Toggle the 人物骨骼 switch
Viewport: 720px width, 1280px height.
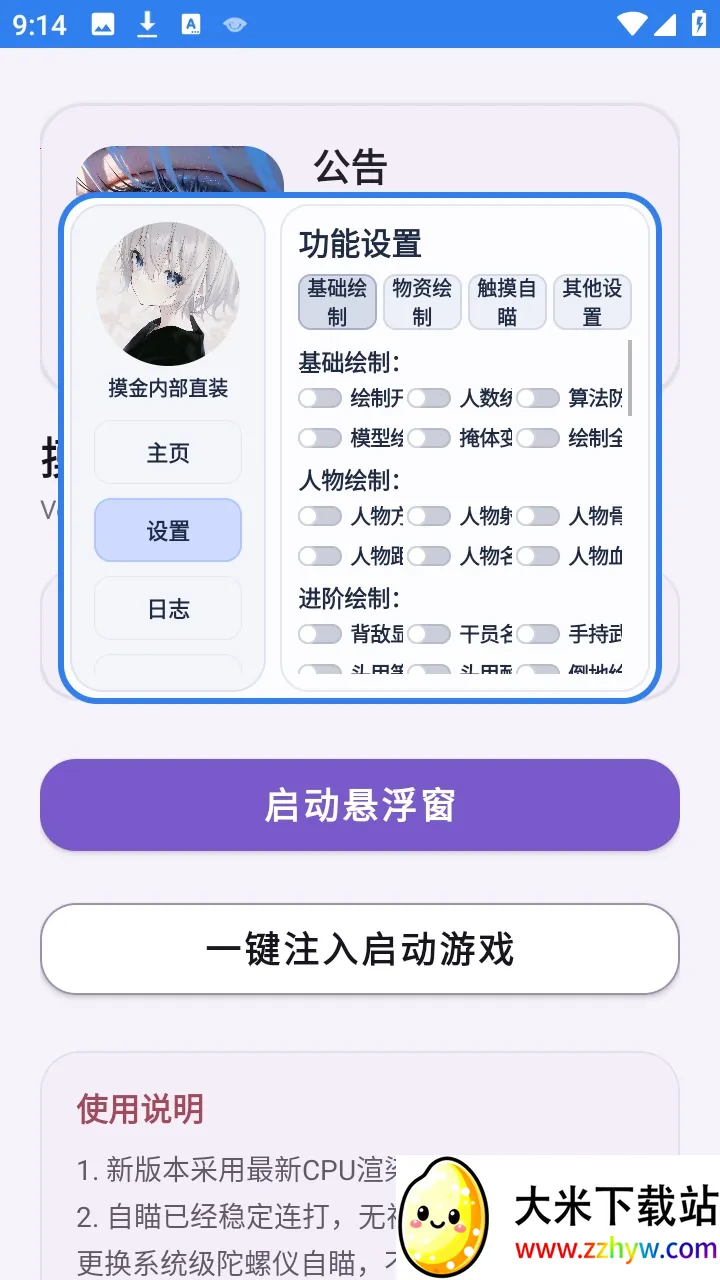(x=538, y=516)
